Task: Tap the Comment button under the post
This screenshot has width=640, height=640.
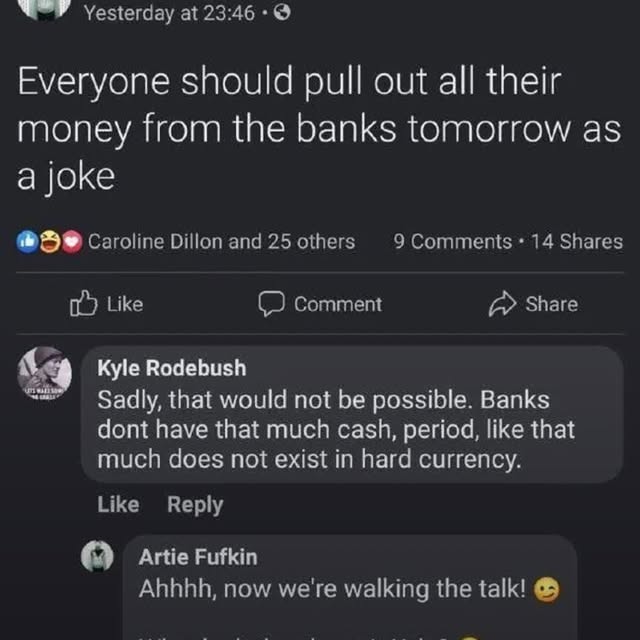Action: coord(320,304)
